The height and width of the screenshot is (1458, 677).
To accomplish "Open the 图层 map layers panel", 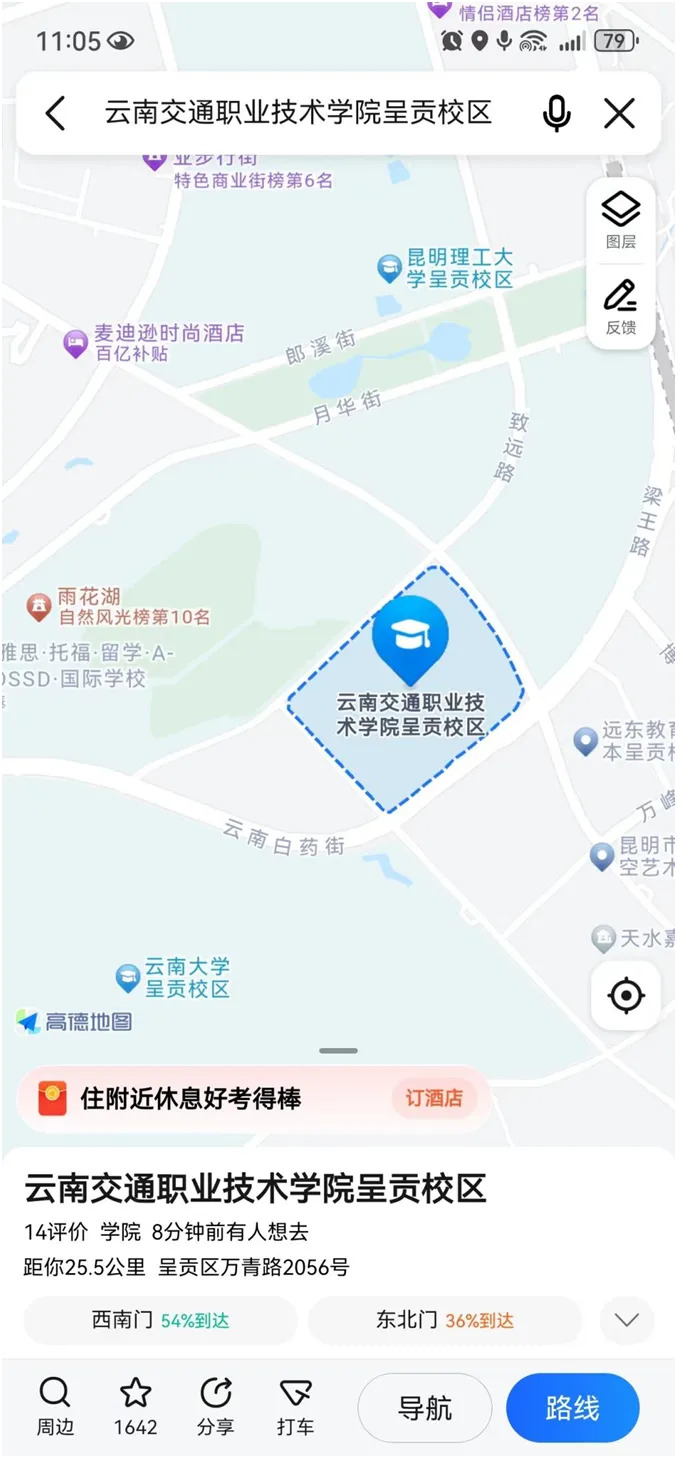I will (x=621, y=220).
